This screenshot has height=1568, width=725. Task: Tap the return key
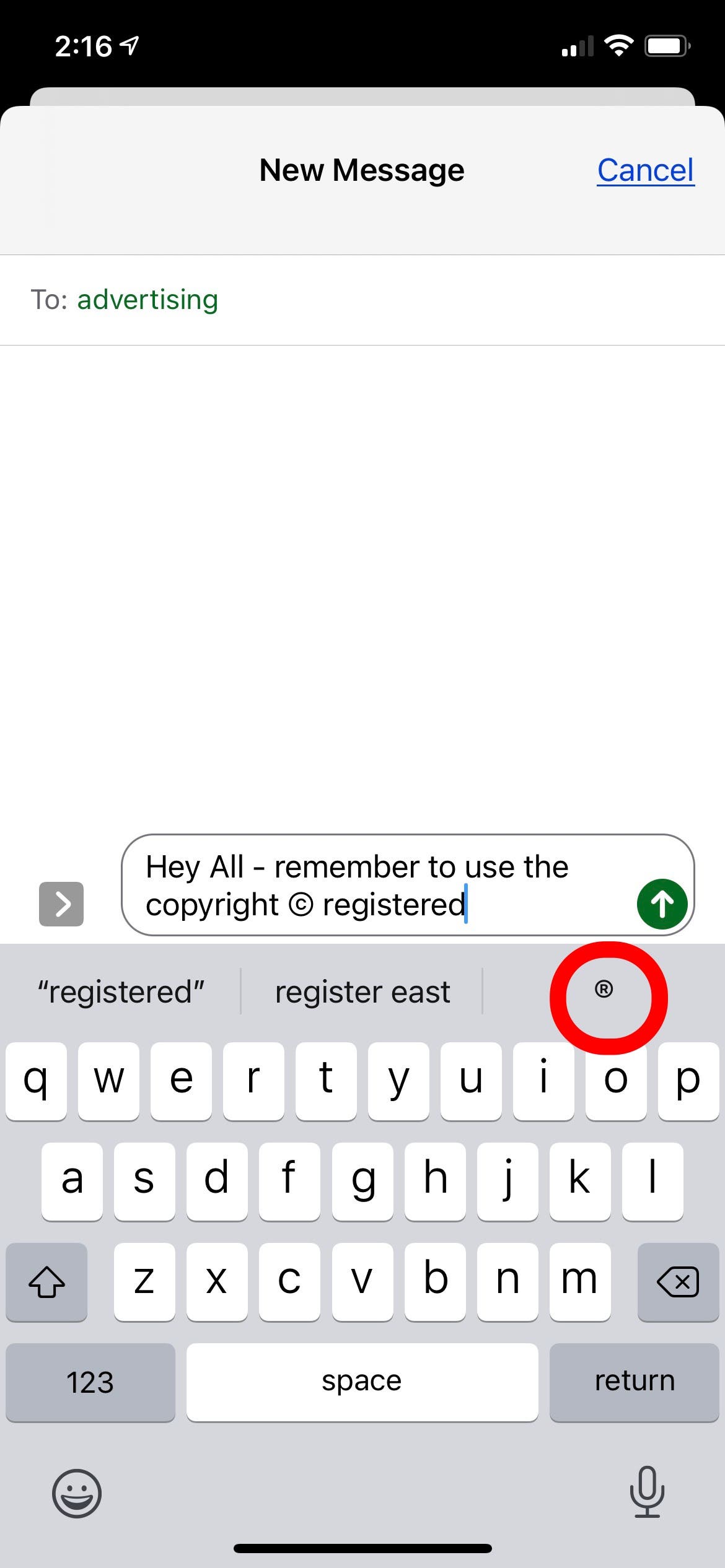634,1382
